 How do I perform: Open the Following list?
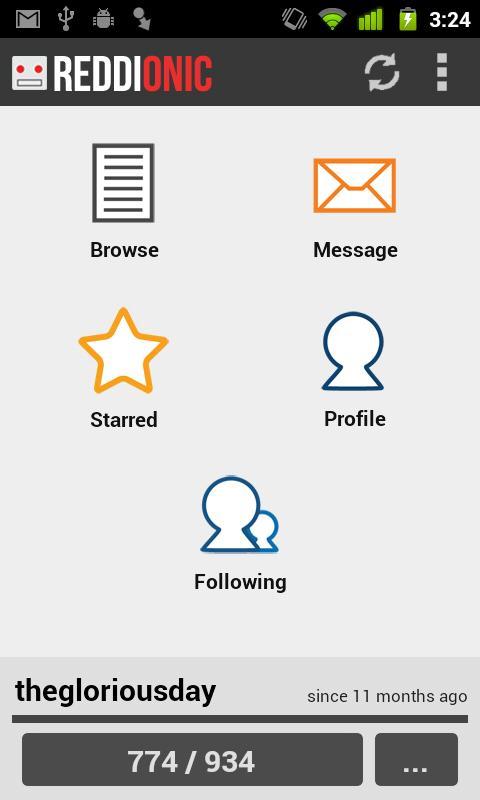pos(240,534)
